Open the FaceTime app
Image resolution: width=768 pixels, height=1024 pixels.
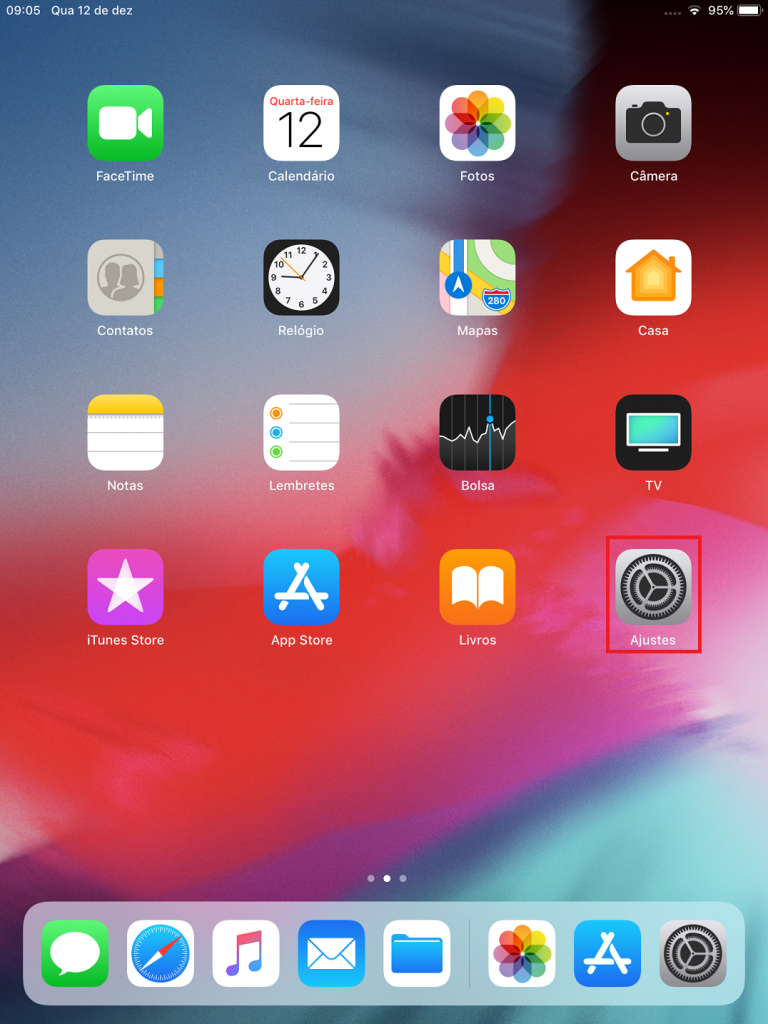tap(125, 123)
